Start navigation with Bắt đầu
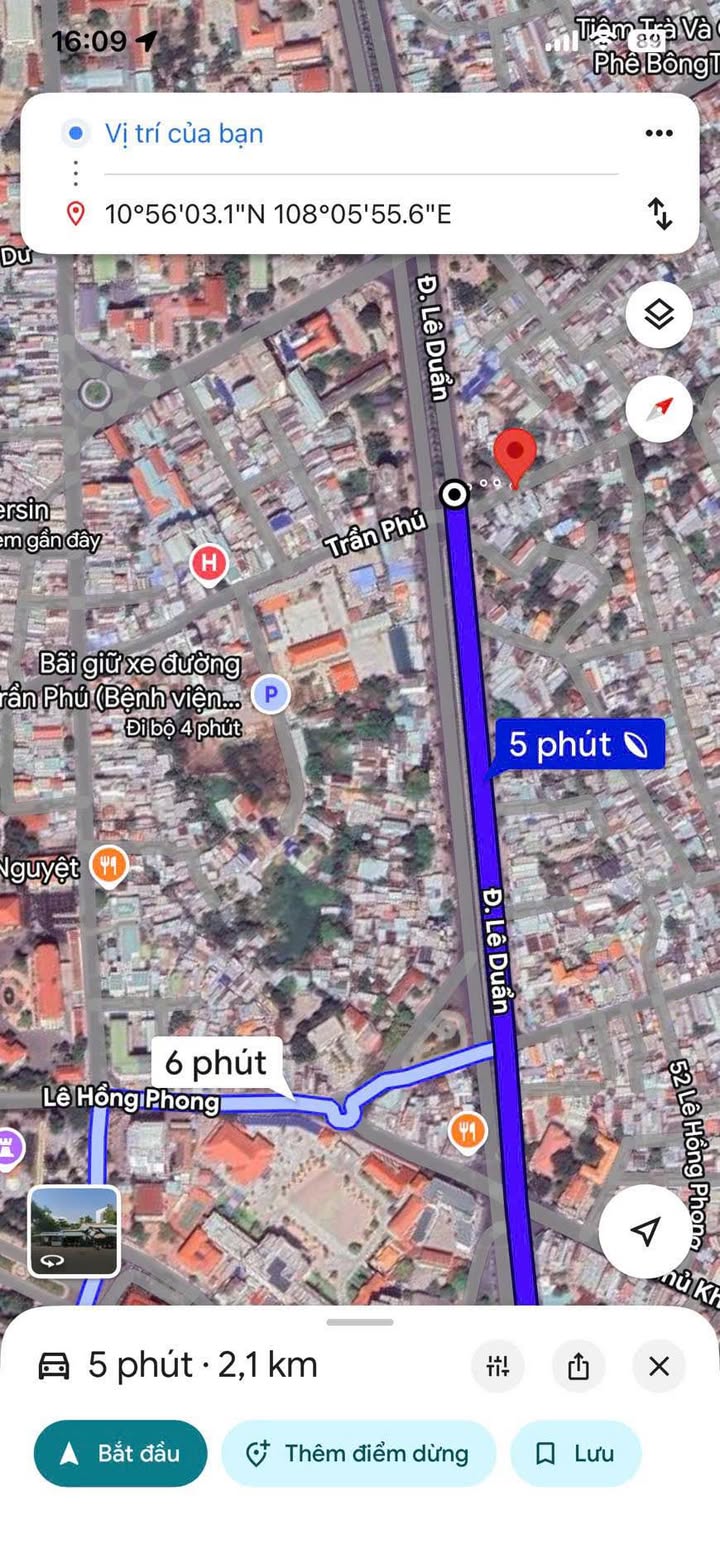This screenshot has height=1558, width=720. [x=120, y=1453]
